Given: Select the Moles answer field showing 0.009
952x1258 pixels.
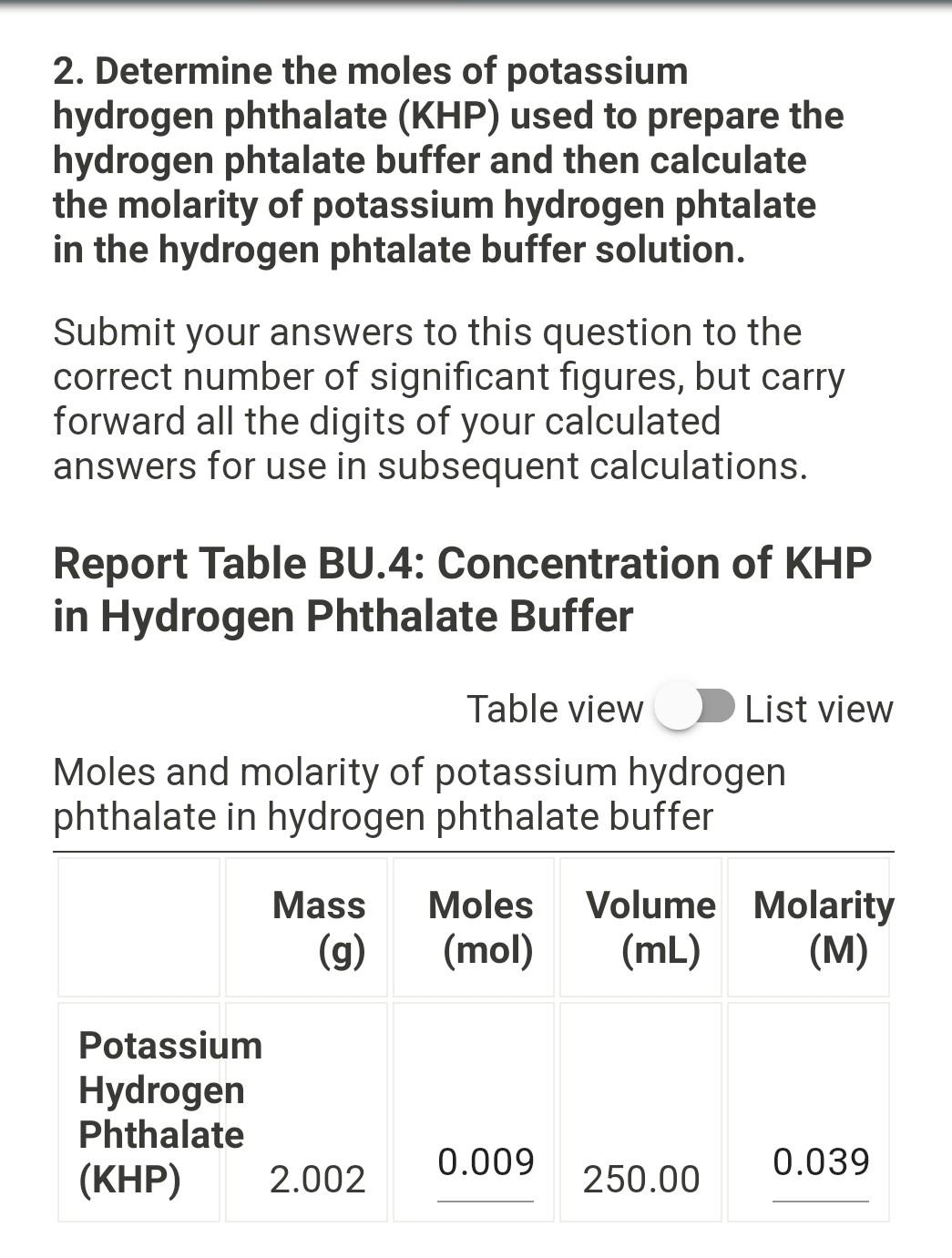Looking at the screenshot, I should pos(486,1161).
